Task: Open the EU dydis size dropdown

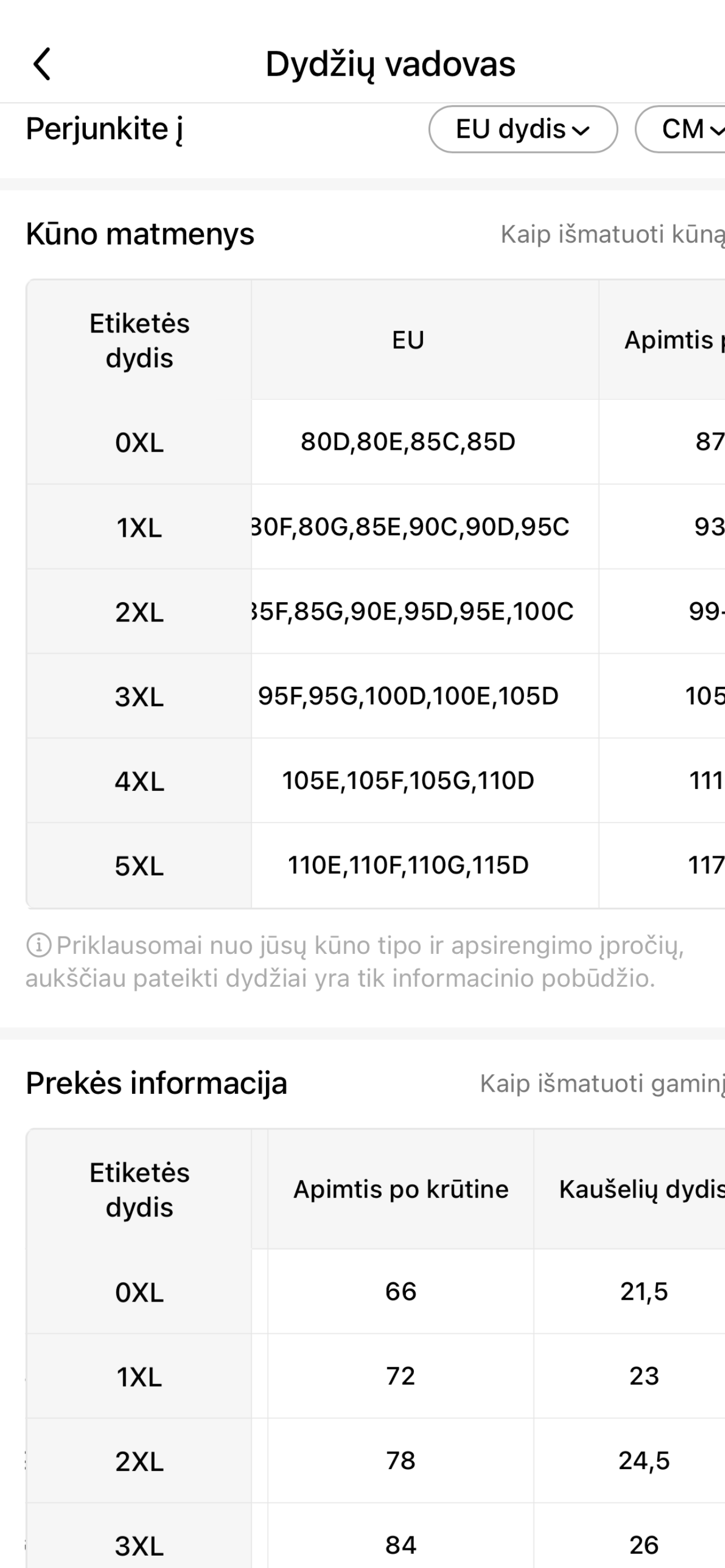Action: pos(522,129)
